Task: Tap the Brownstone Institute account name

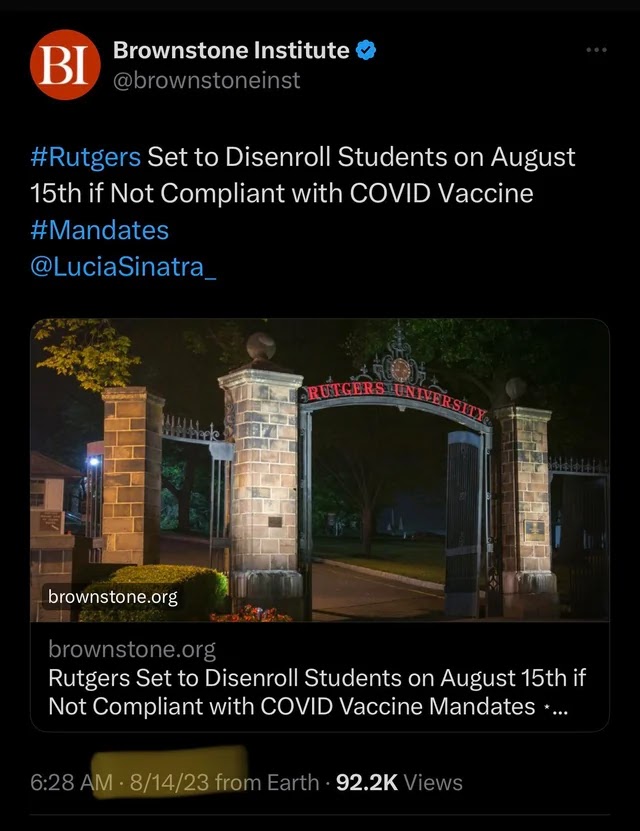Action: 231,49
